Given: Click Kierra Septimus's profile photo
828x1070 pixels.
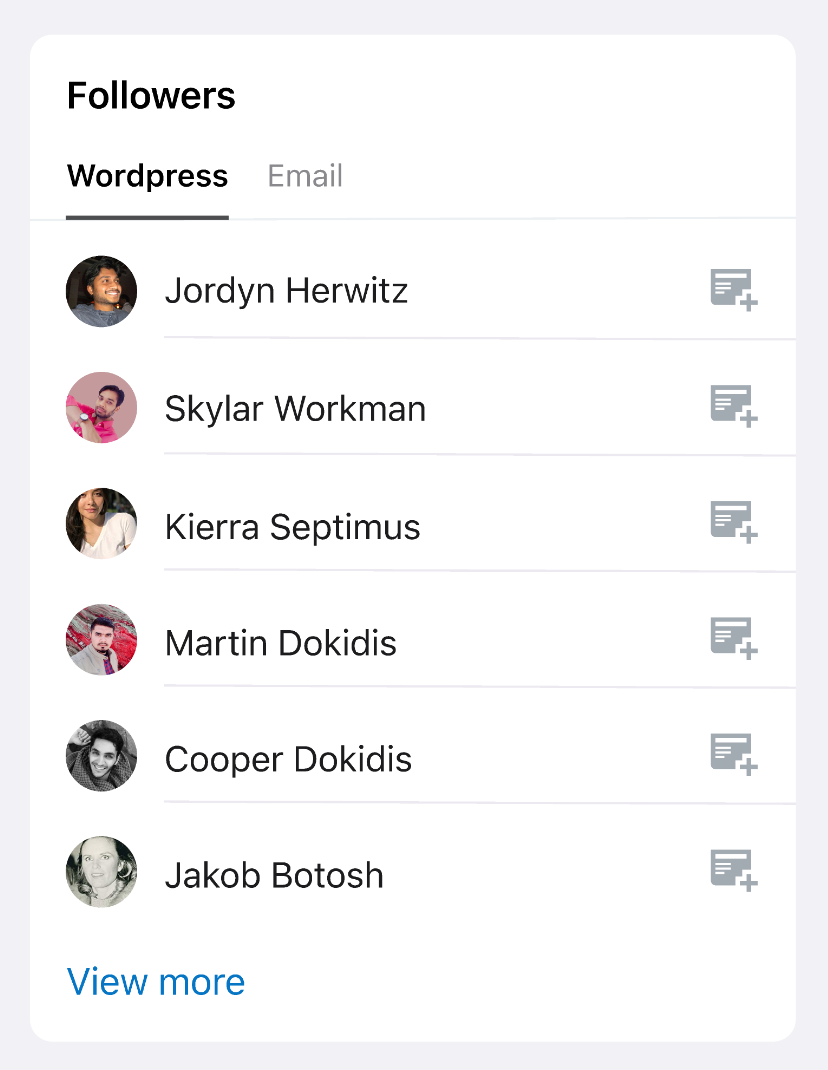Looking at the screenshot, I should 101,523.
